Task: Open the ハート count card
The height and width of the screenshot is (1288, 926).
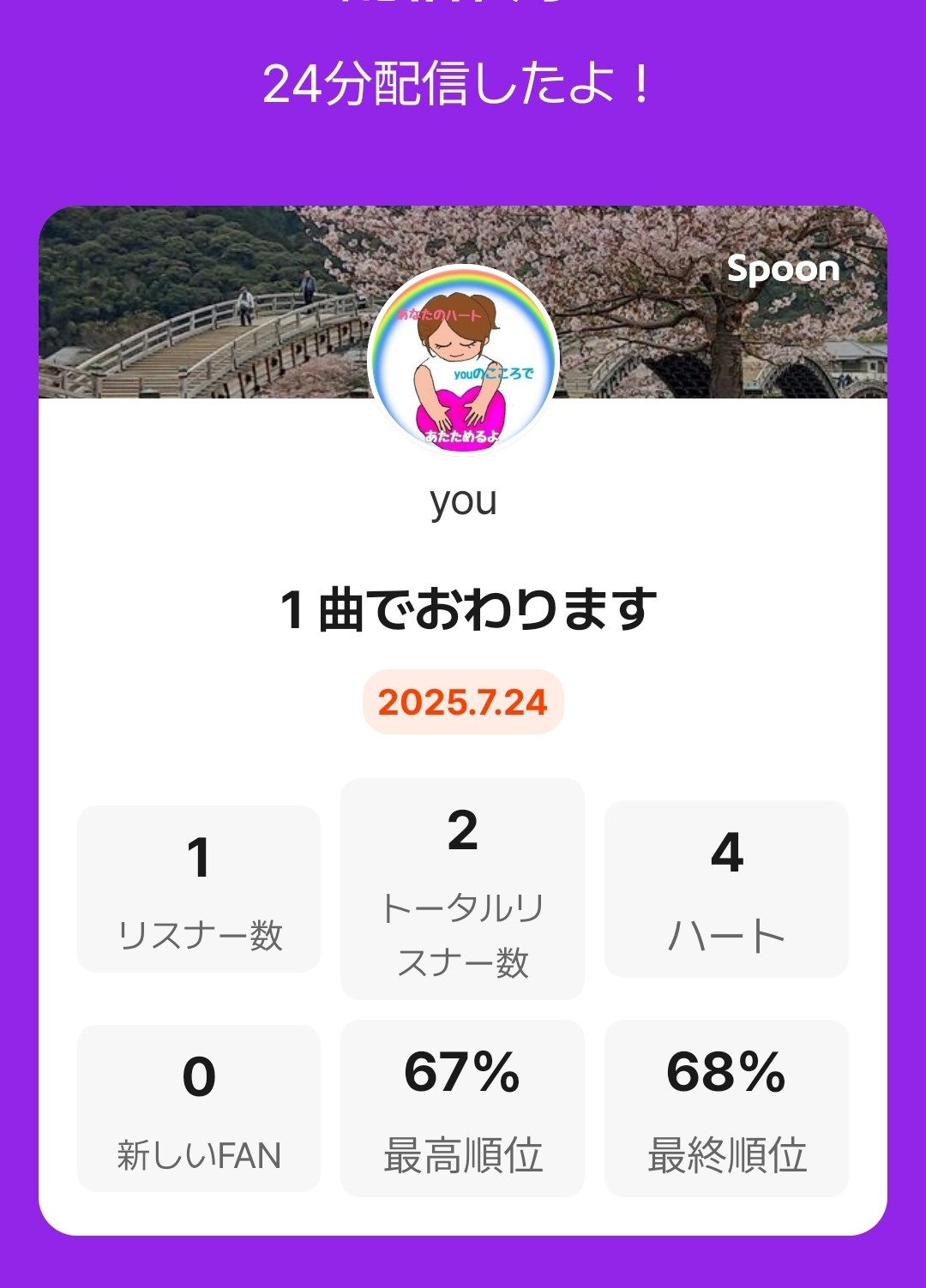Action: [x=726, y=887]
